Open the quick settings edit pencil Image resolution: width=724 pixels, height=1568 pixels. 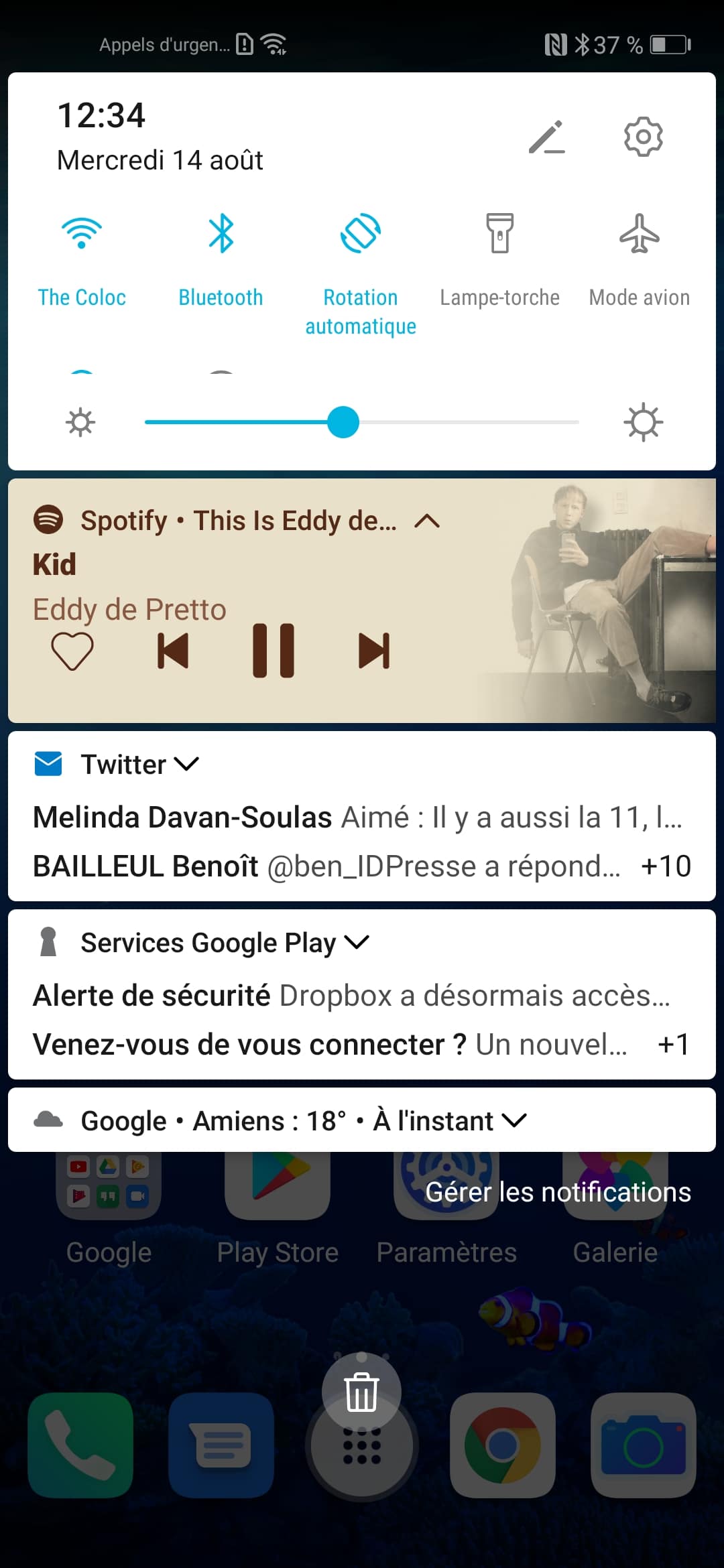click(x=546, y=137)
